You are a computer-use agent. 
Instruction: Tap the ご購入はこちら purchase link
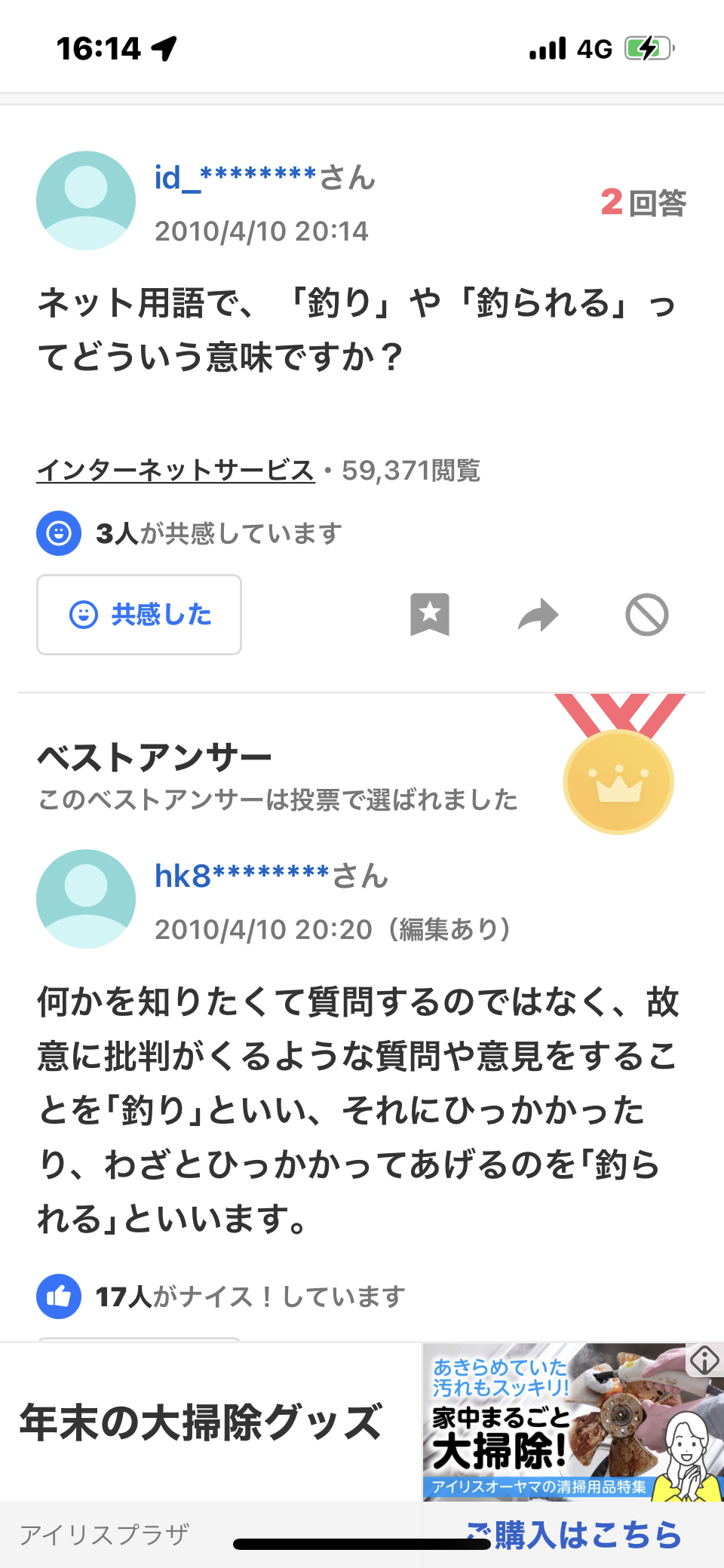coord(573,1534)
